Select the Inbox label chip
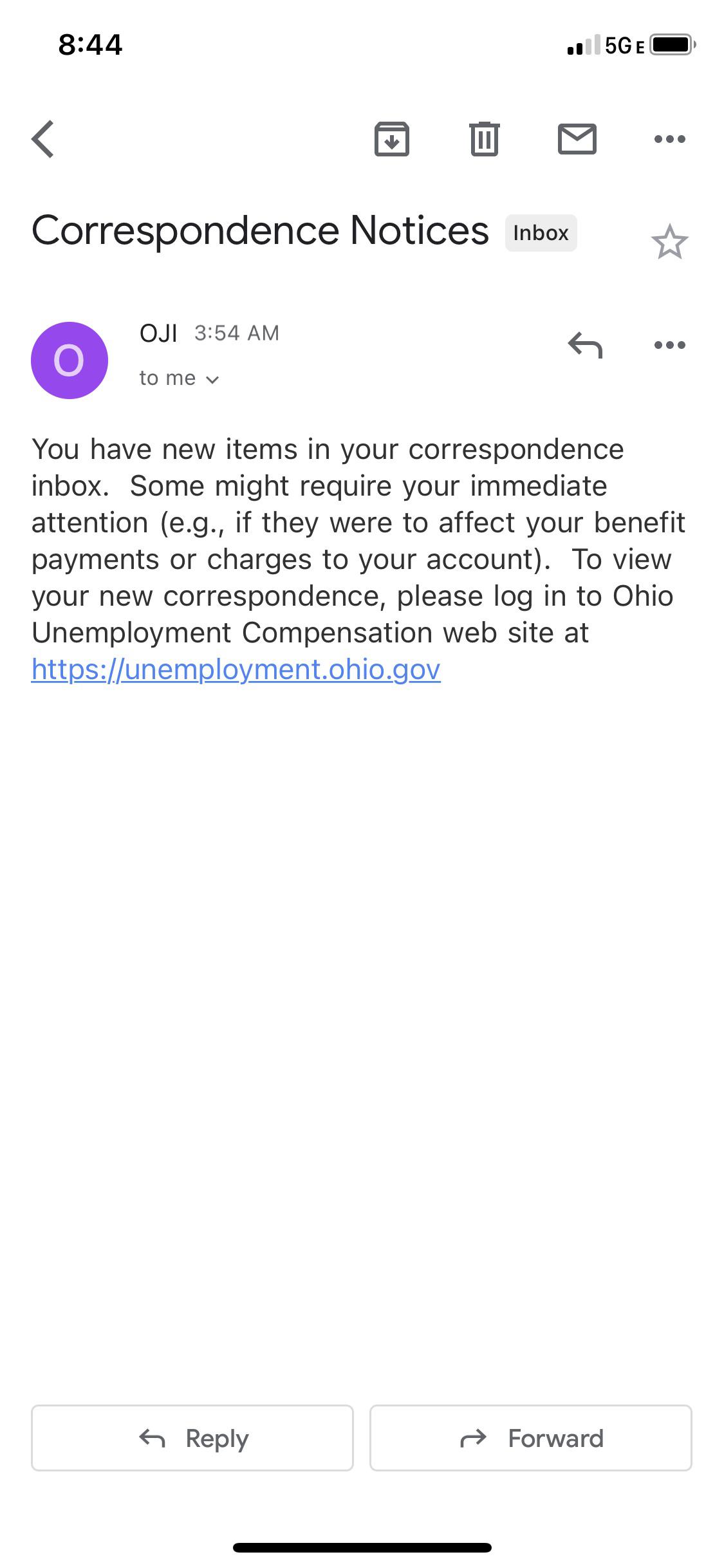 click(x=541, y=232)
